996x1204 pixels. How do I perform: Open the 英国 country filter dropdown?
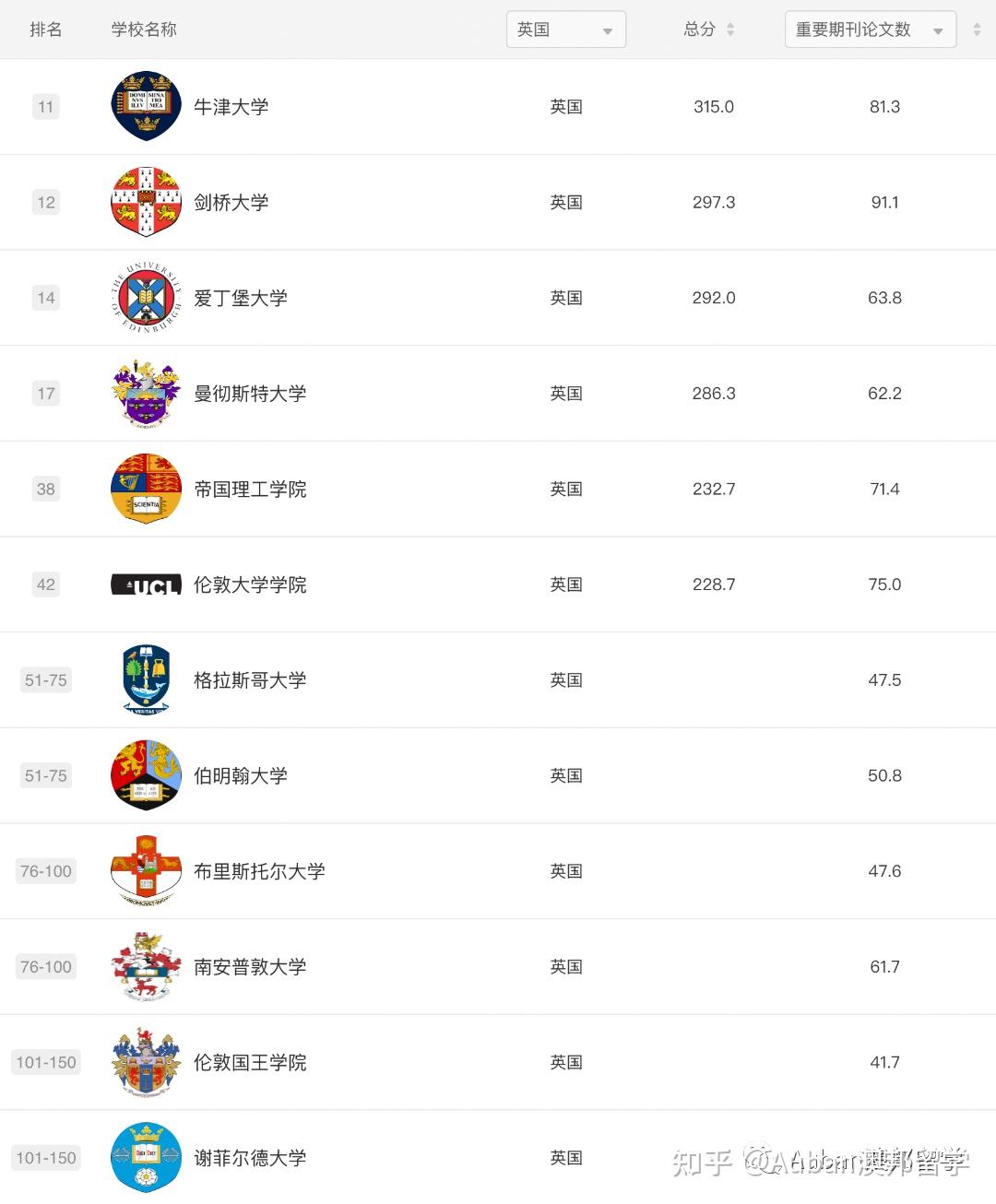[565, 30]
